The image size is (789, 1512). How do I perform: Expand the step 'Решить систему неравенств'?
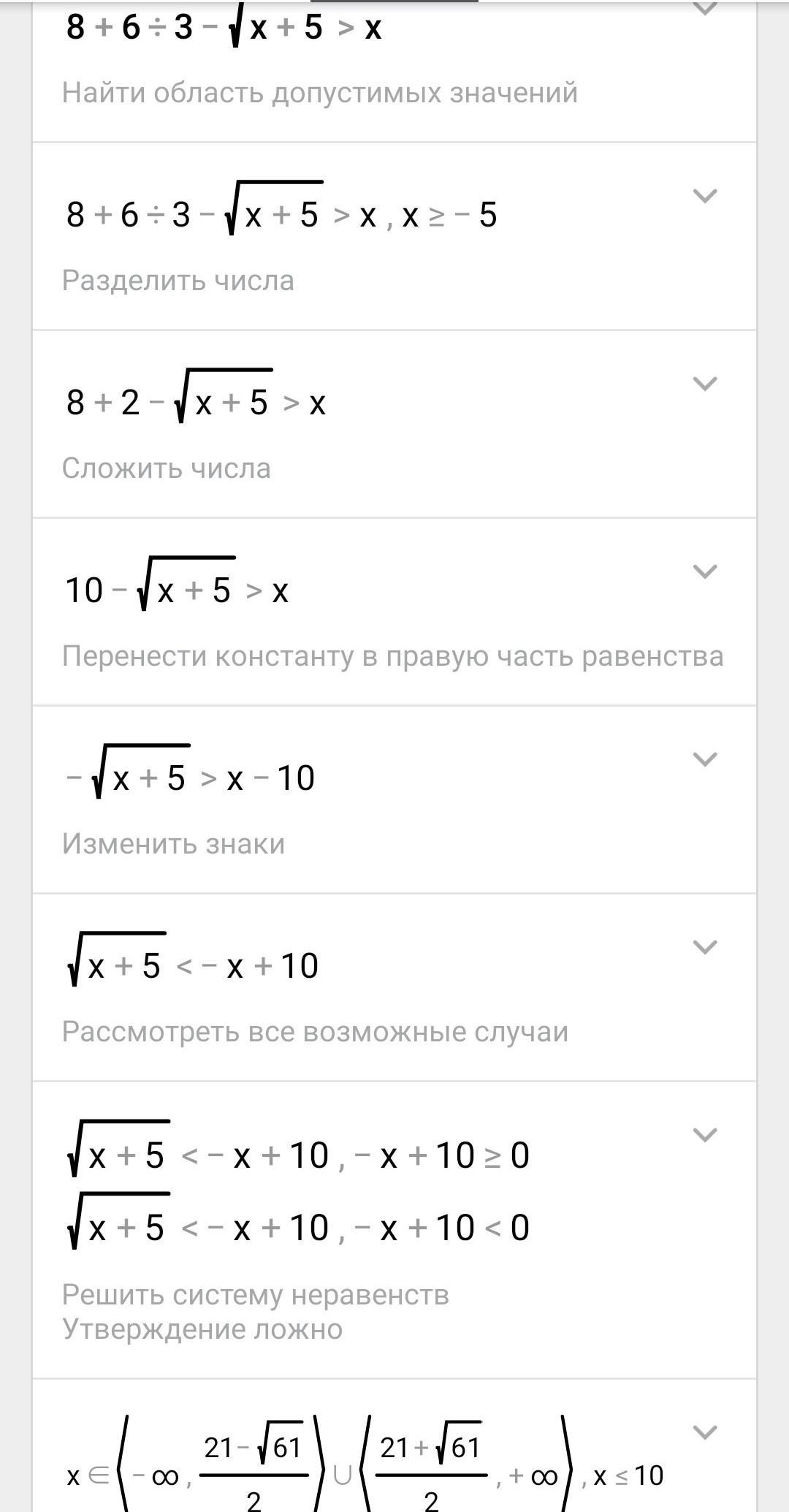704,1135
